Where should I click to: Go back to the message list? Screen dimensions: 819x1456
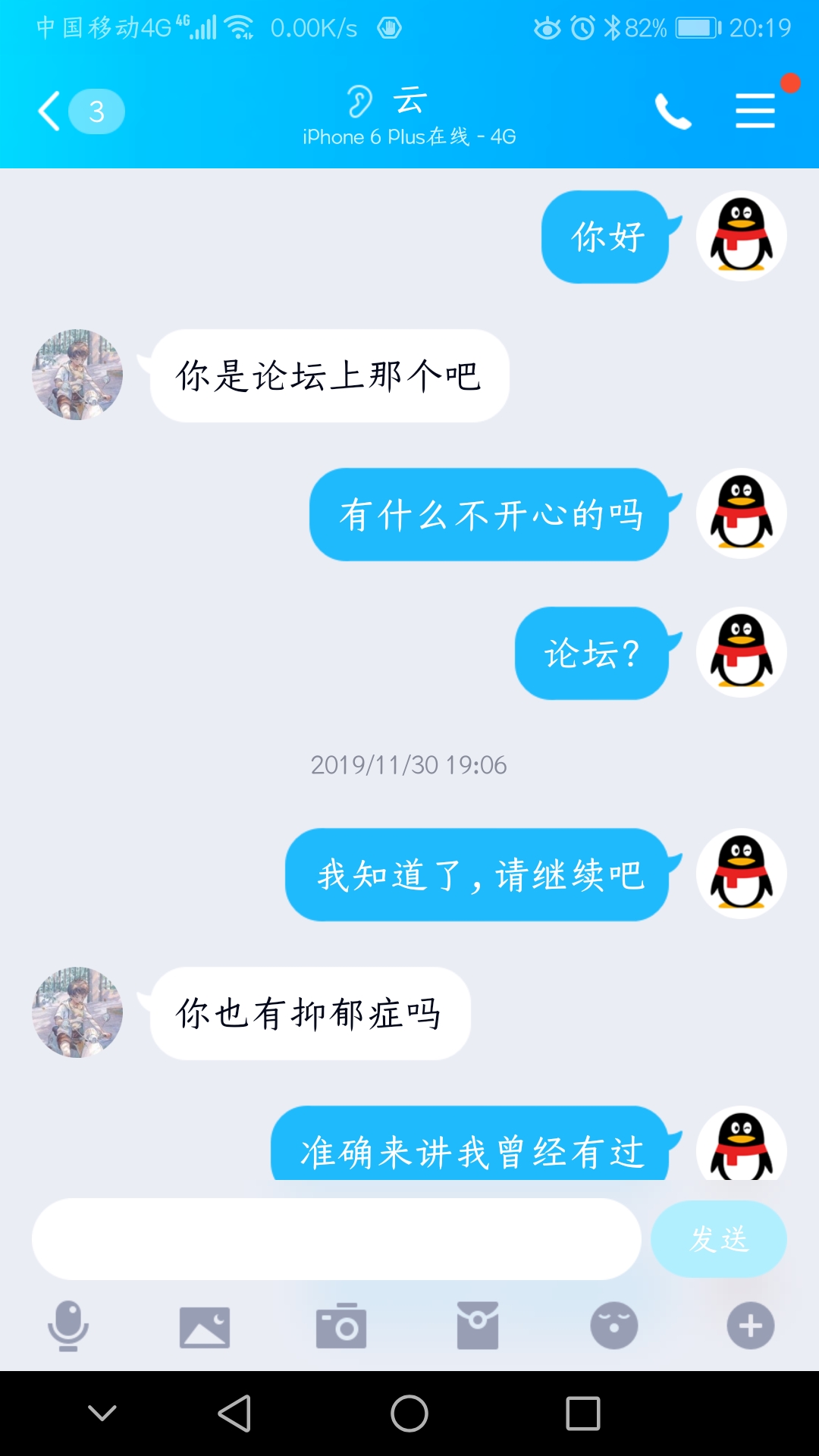tap(52, 111)
